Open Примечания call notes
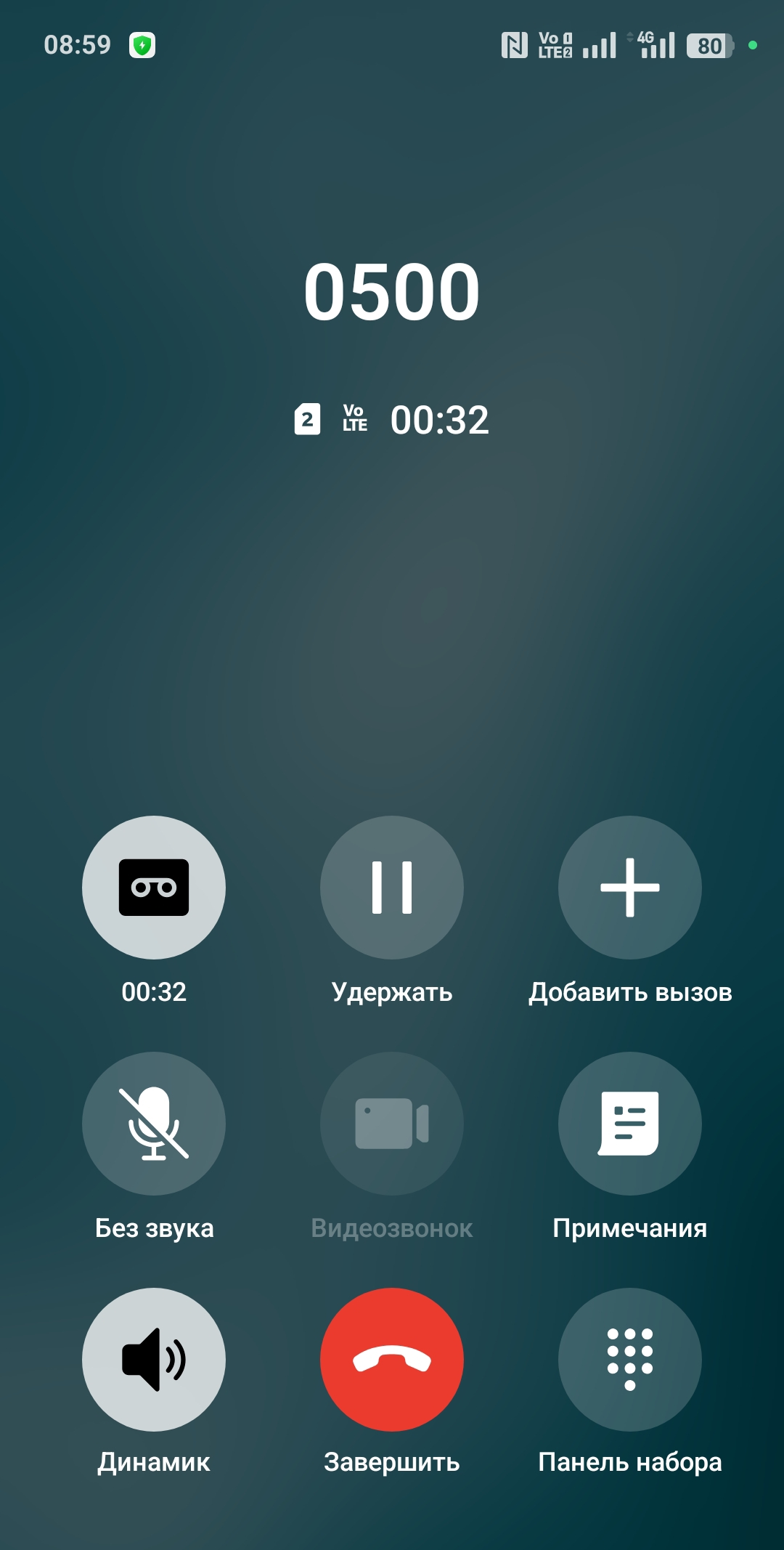Image resolution: width=784 pixels, height=1550 pixels. [629, 1123]
